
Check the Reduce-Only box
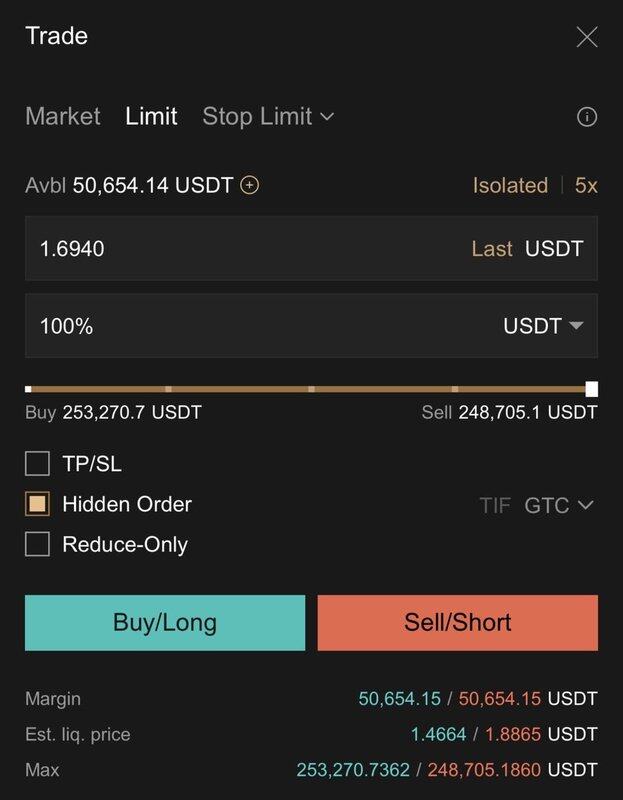coord(37,544)
